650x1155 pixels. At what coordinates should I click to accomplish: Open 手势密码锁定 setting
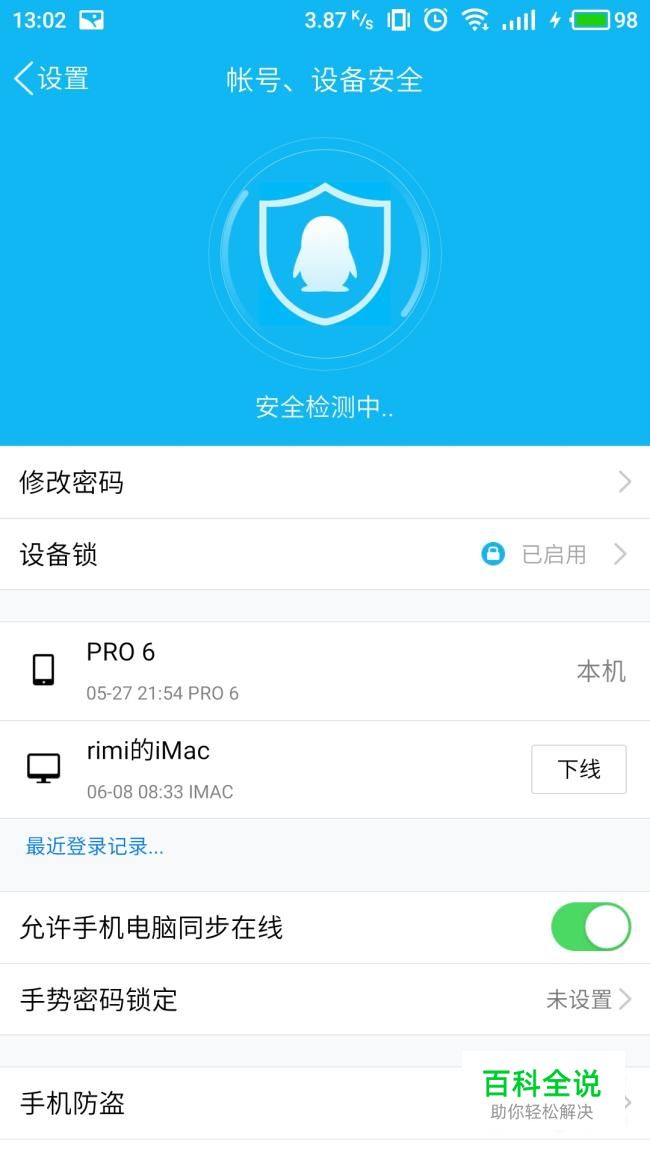pos(325,1000)
